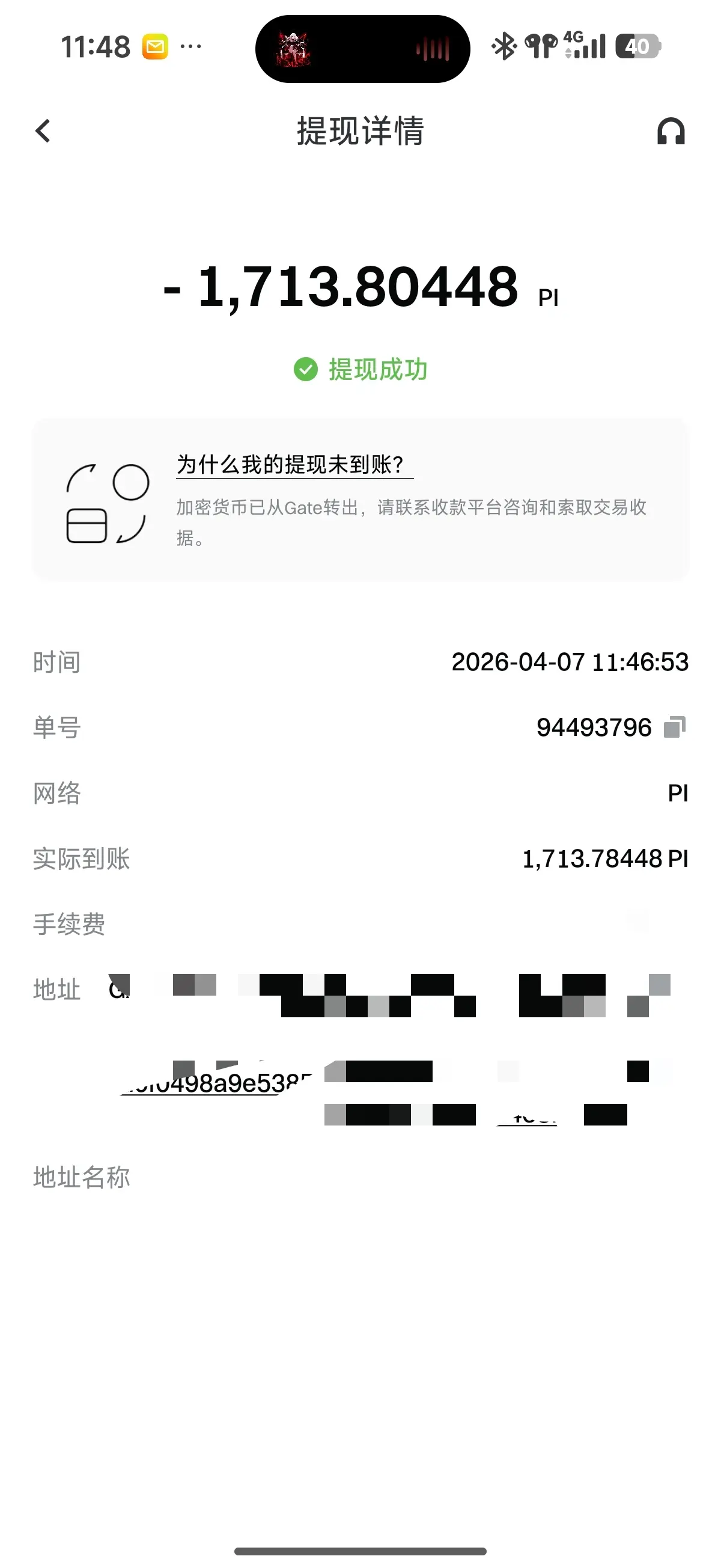
Task: Tap the actual received amount 1,713.78448 PI
Action: pyautogui.click(x=604, y=859)
